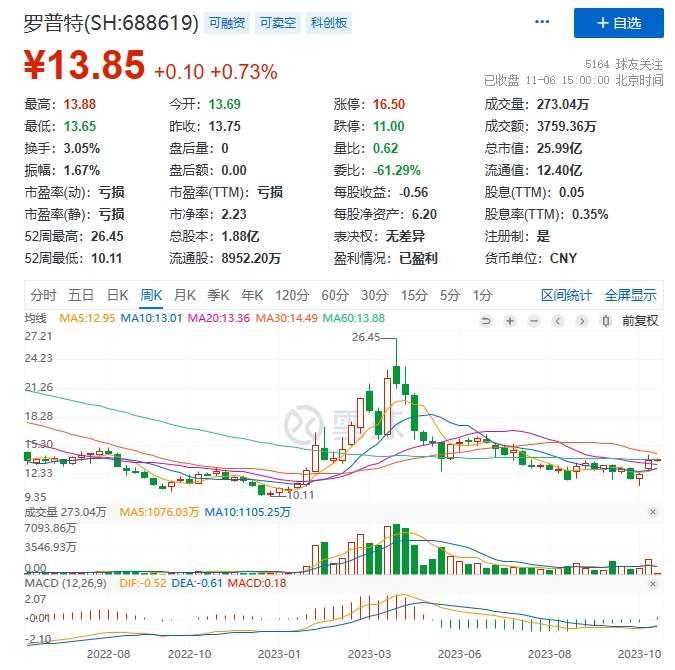
Task: Open 区间统计 range statistics
Action: pyautogui.click(x=567, y=295)
